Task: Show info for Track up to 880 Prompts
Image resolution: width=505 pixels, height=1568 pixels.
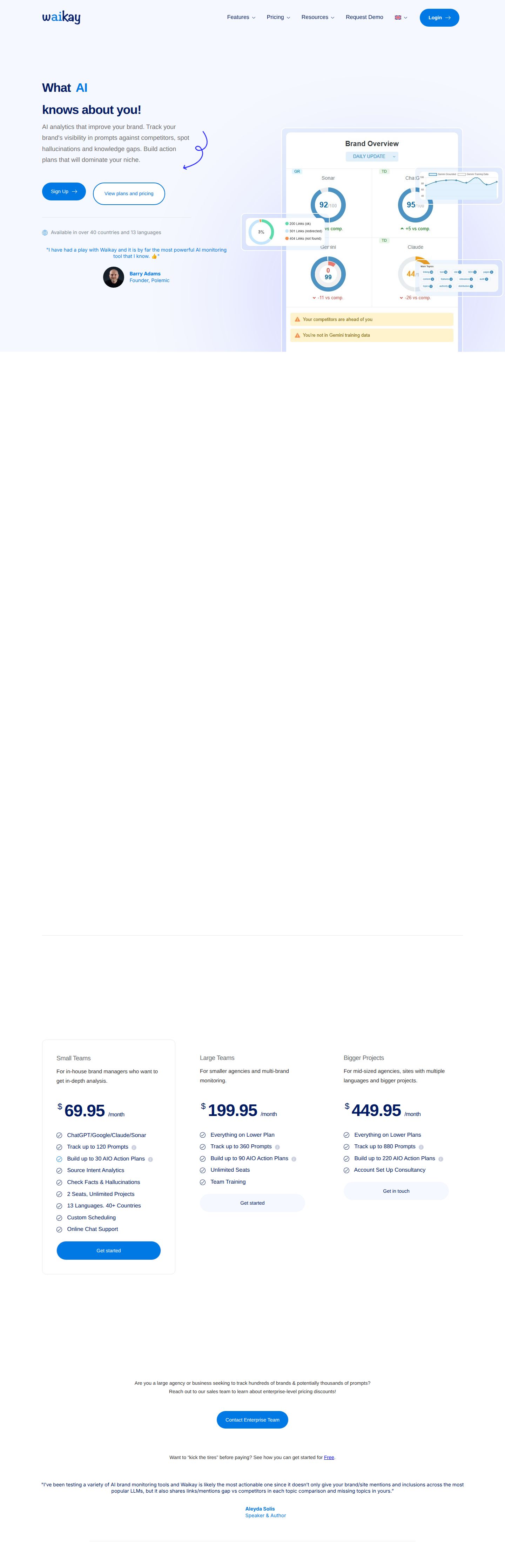Action: pos(421,1147)
